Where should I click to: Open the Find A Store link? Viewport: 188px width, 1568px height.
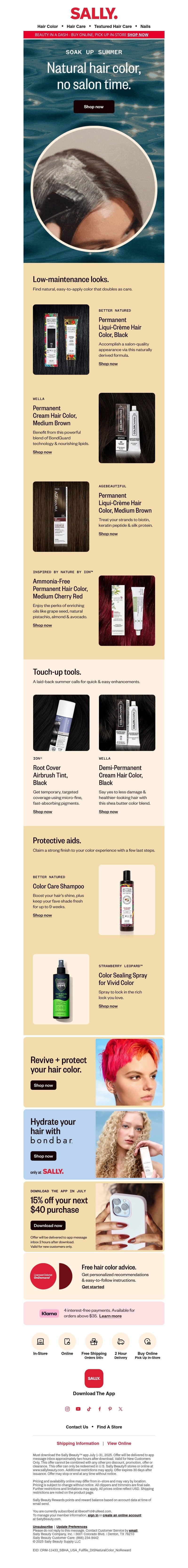[x=109, y=1427]
